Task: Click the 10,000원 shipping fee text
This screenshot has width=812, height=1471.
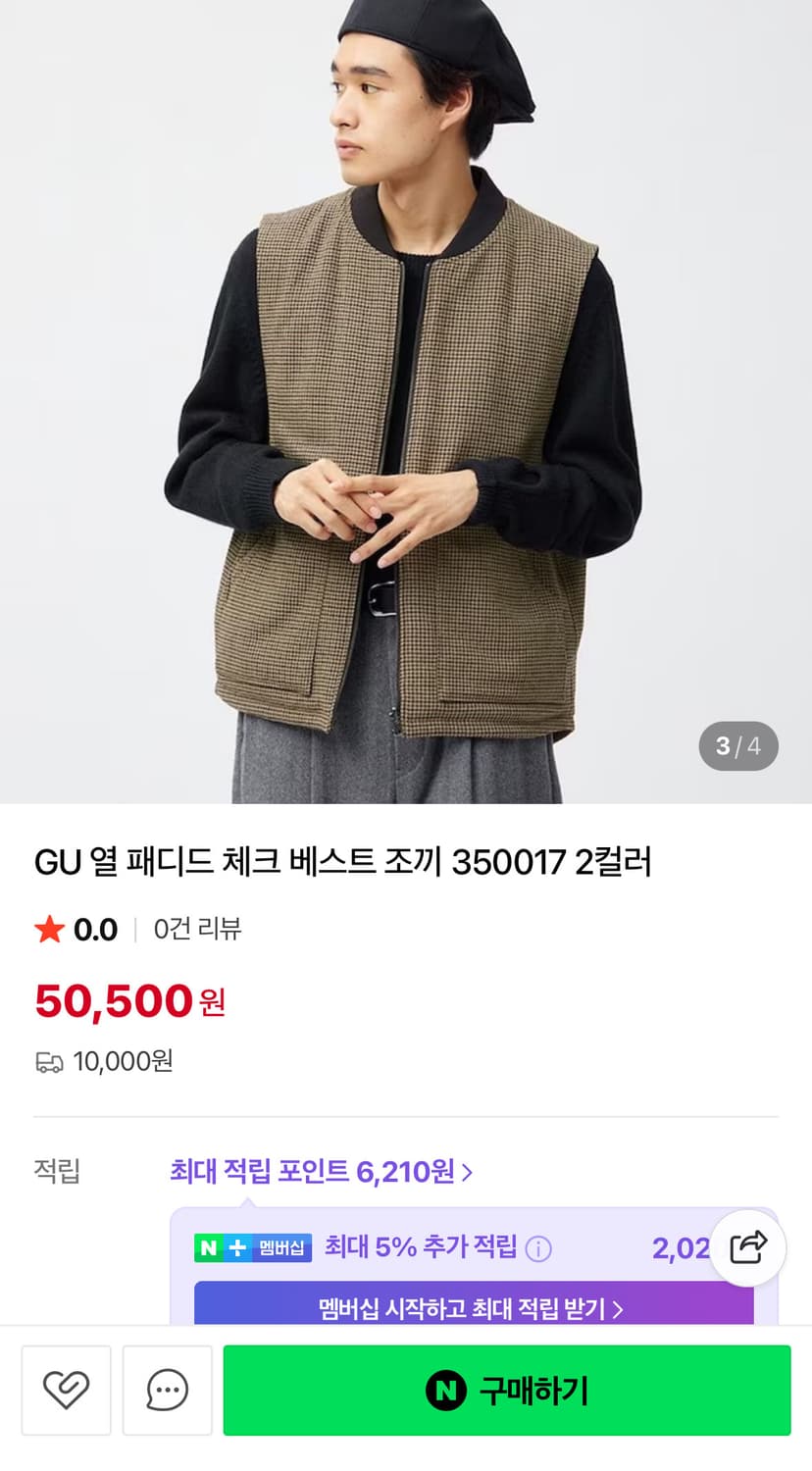Action: [x=122, y=1061]
